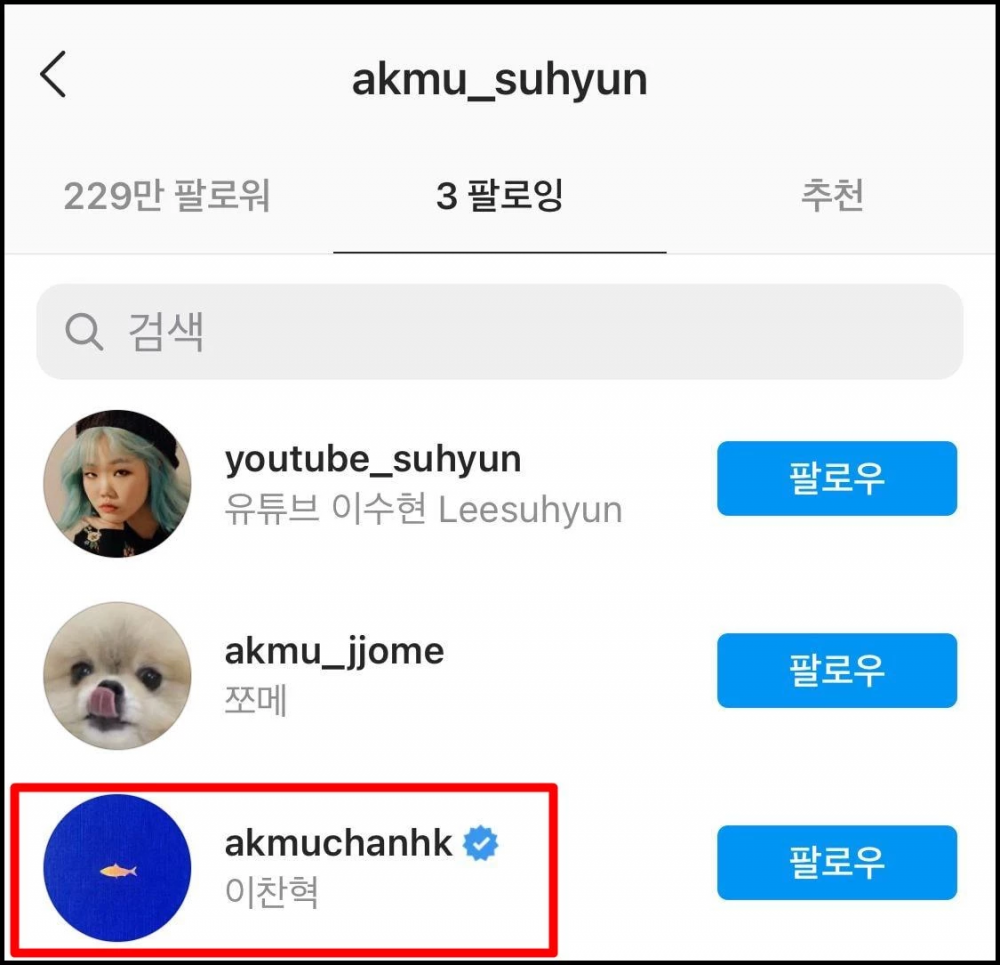Tap the 검색 search field
Screen dimensions: 1000x965
[500, 331]
